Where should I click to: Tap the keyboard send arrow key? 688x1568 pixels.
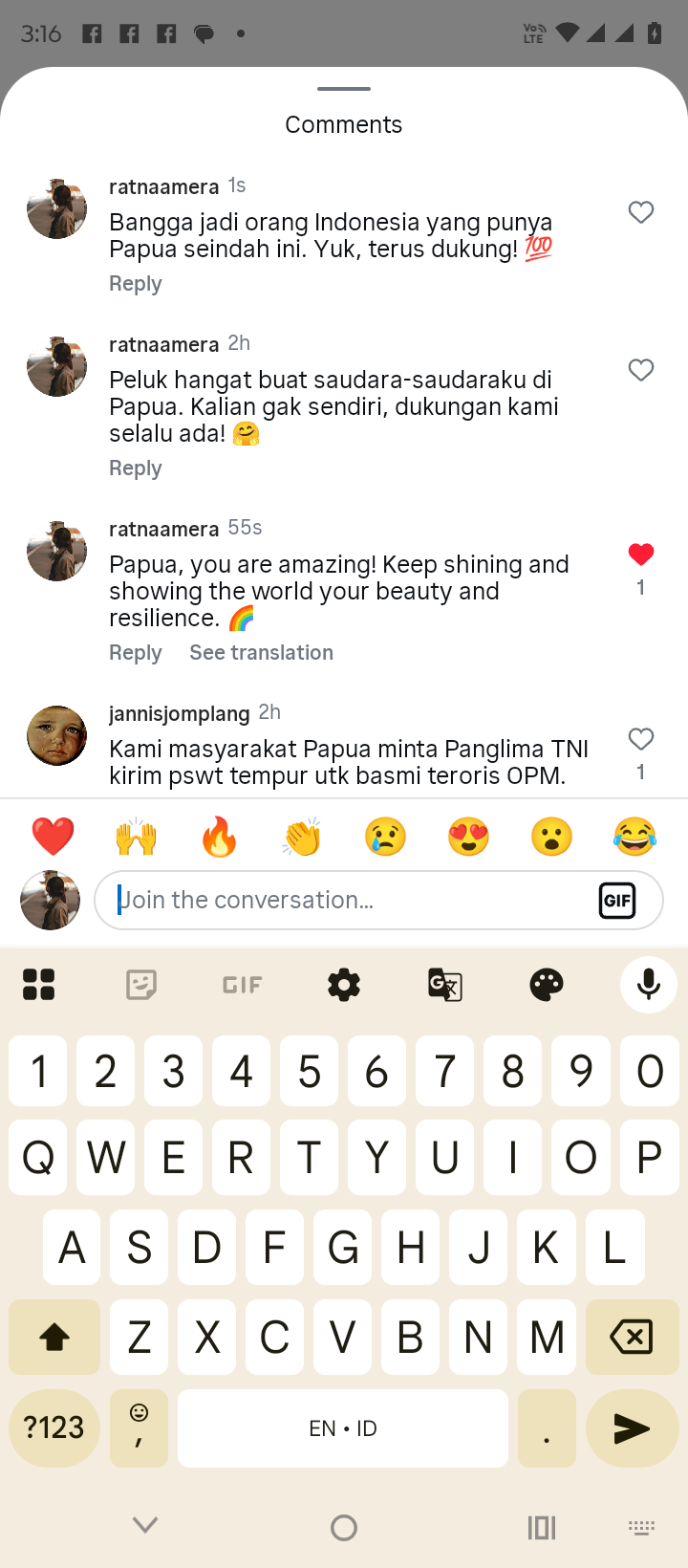click(632, 1428)
